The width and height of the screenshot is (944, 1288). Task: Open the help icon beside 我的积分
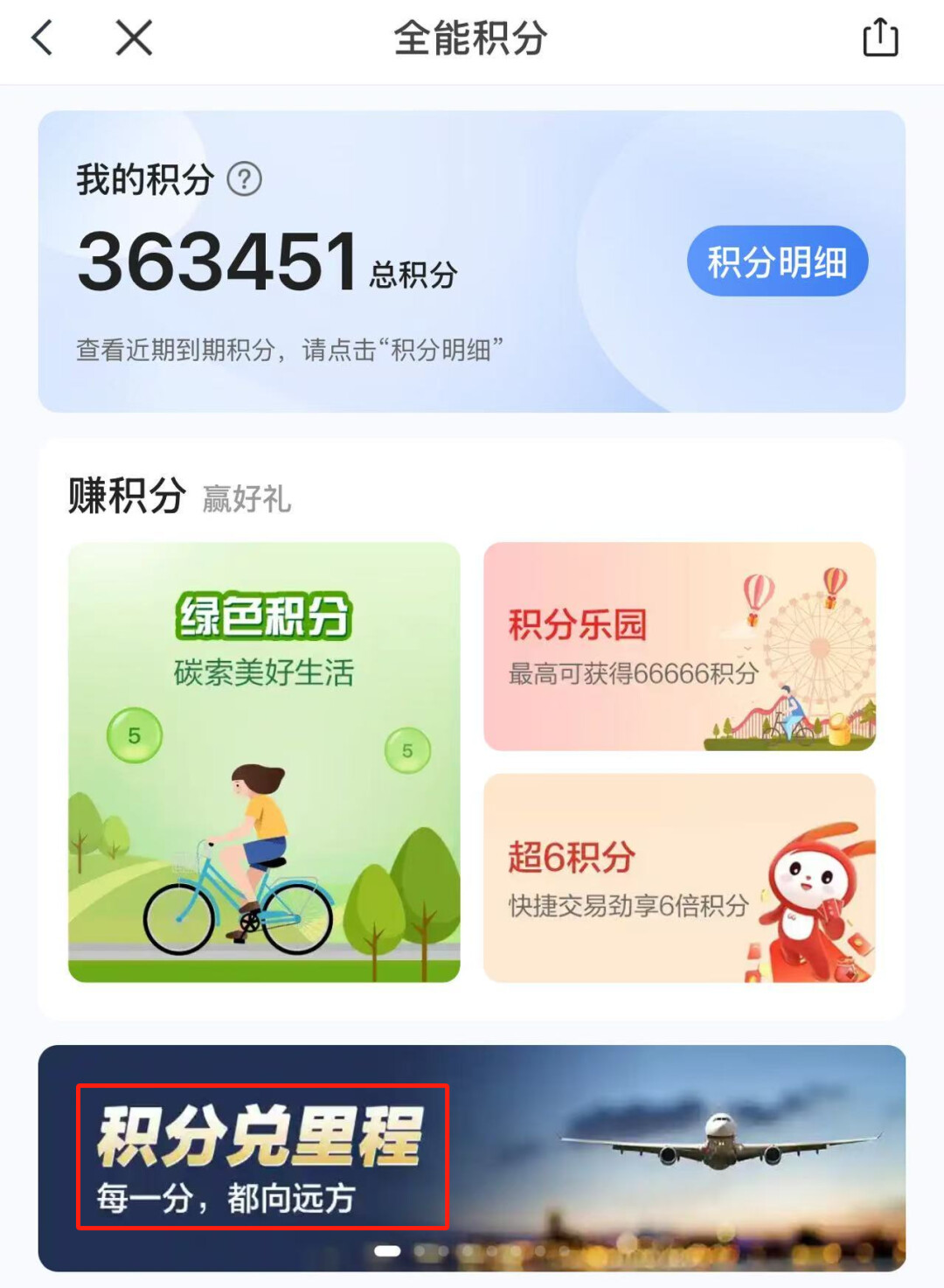pos(244,180)
